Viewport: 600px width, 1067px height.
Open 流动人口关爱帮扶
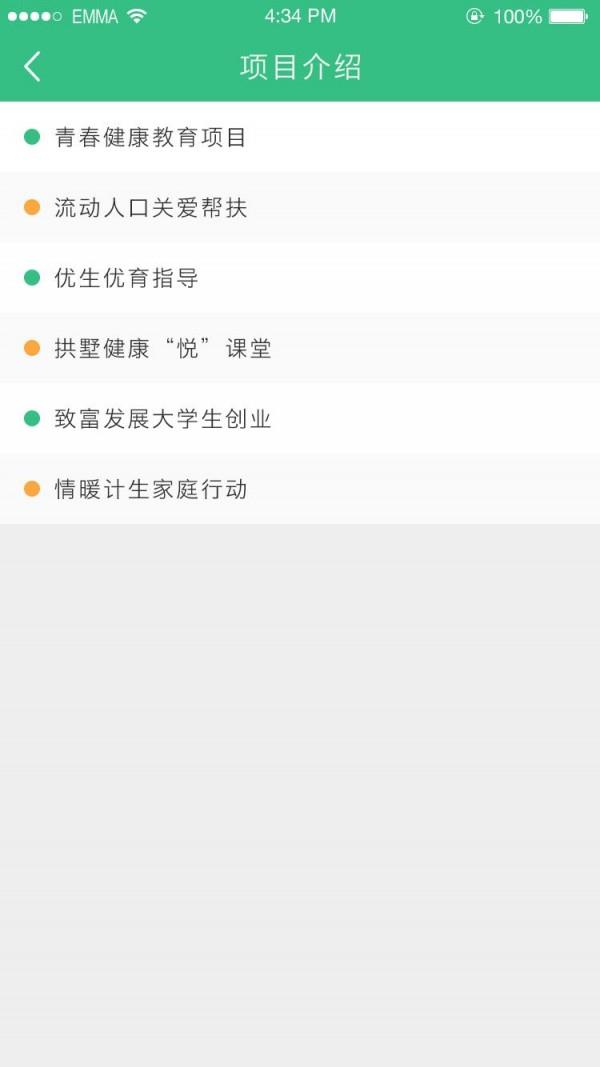(x=300, y=208)
